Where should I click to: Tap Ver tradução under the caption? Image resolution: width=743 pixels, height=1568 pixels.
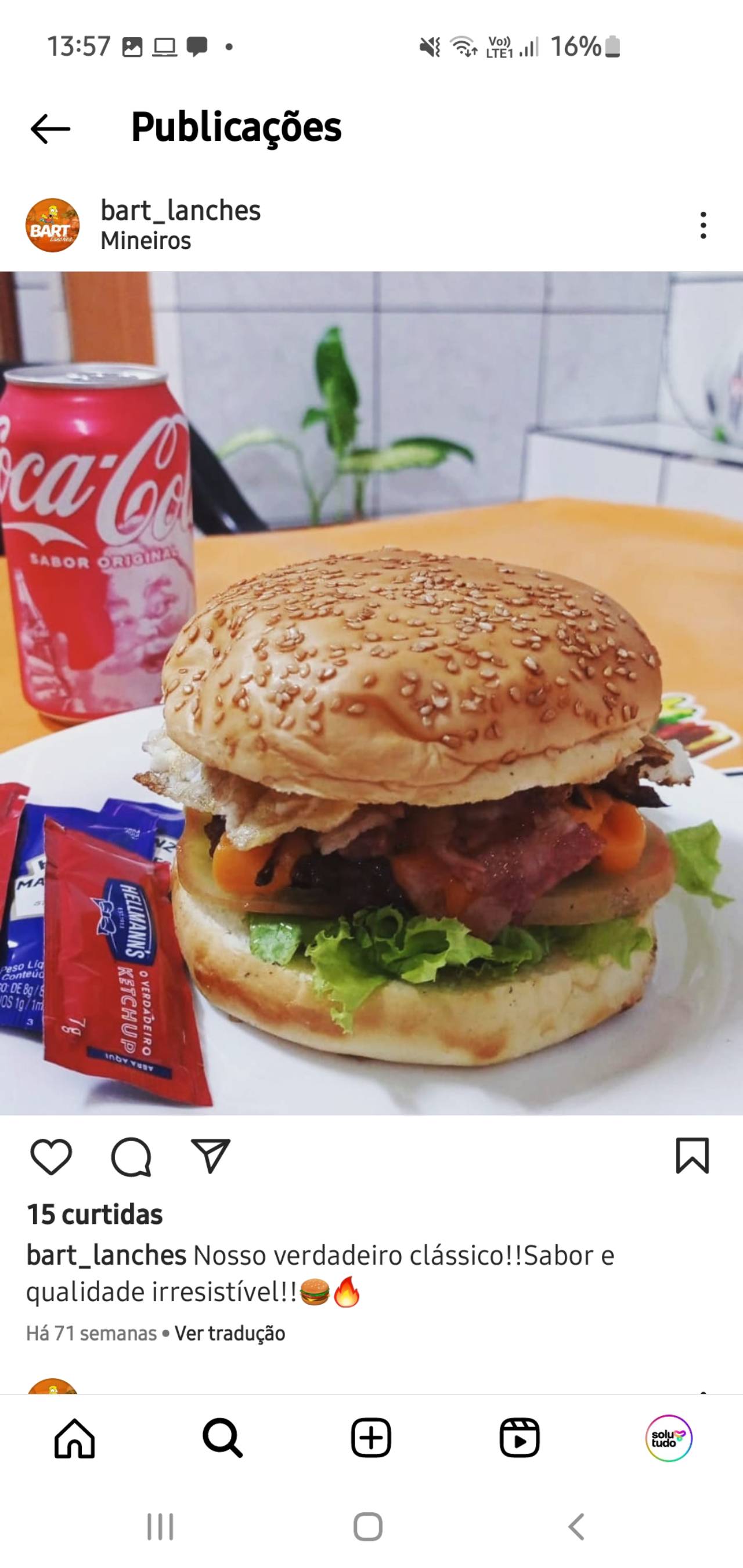tap(230, 1333)
